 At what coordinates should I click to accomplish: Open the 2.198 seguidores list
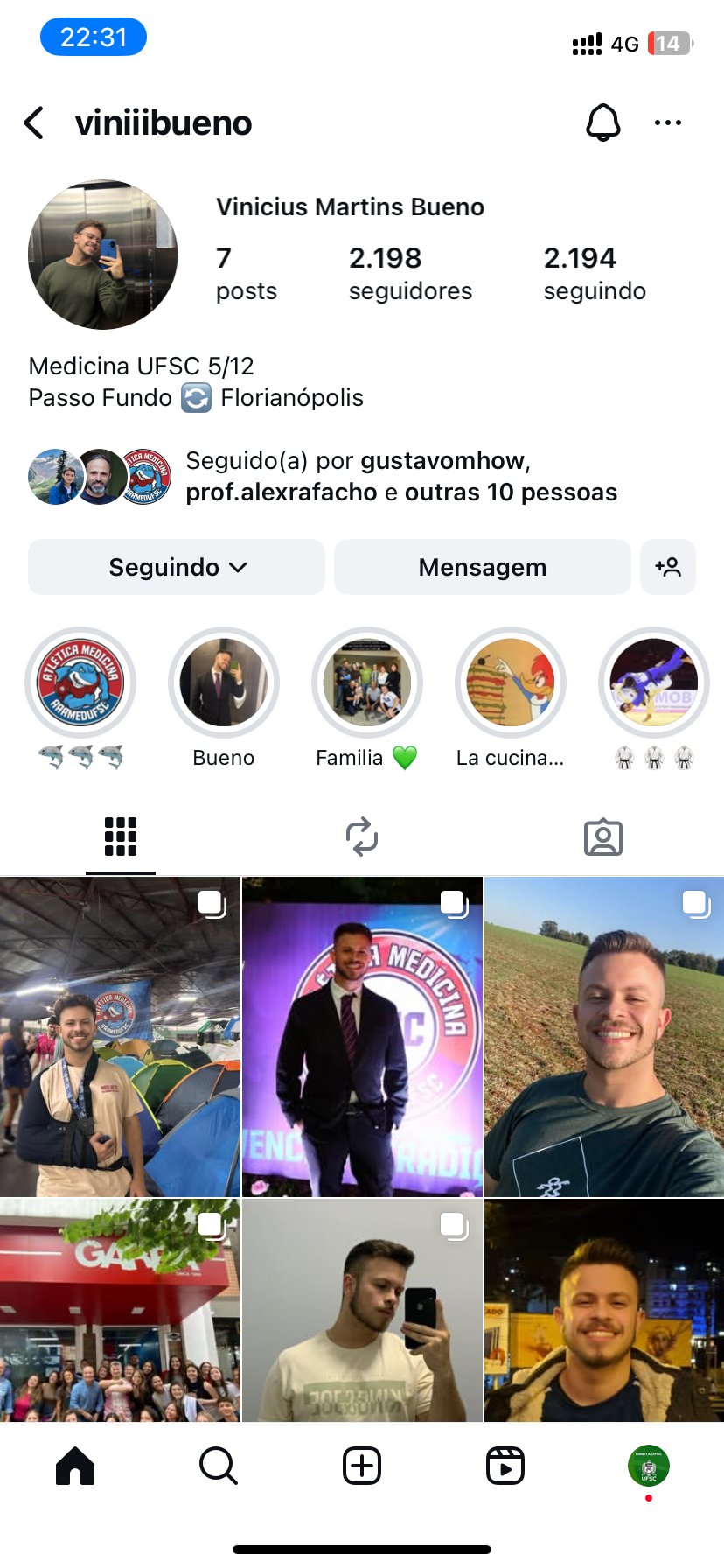(410, 273)
